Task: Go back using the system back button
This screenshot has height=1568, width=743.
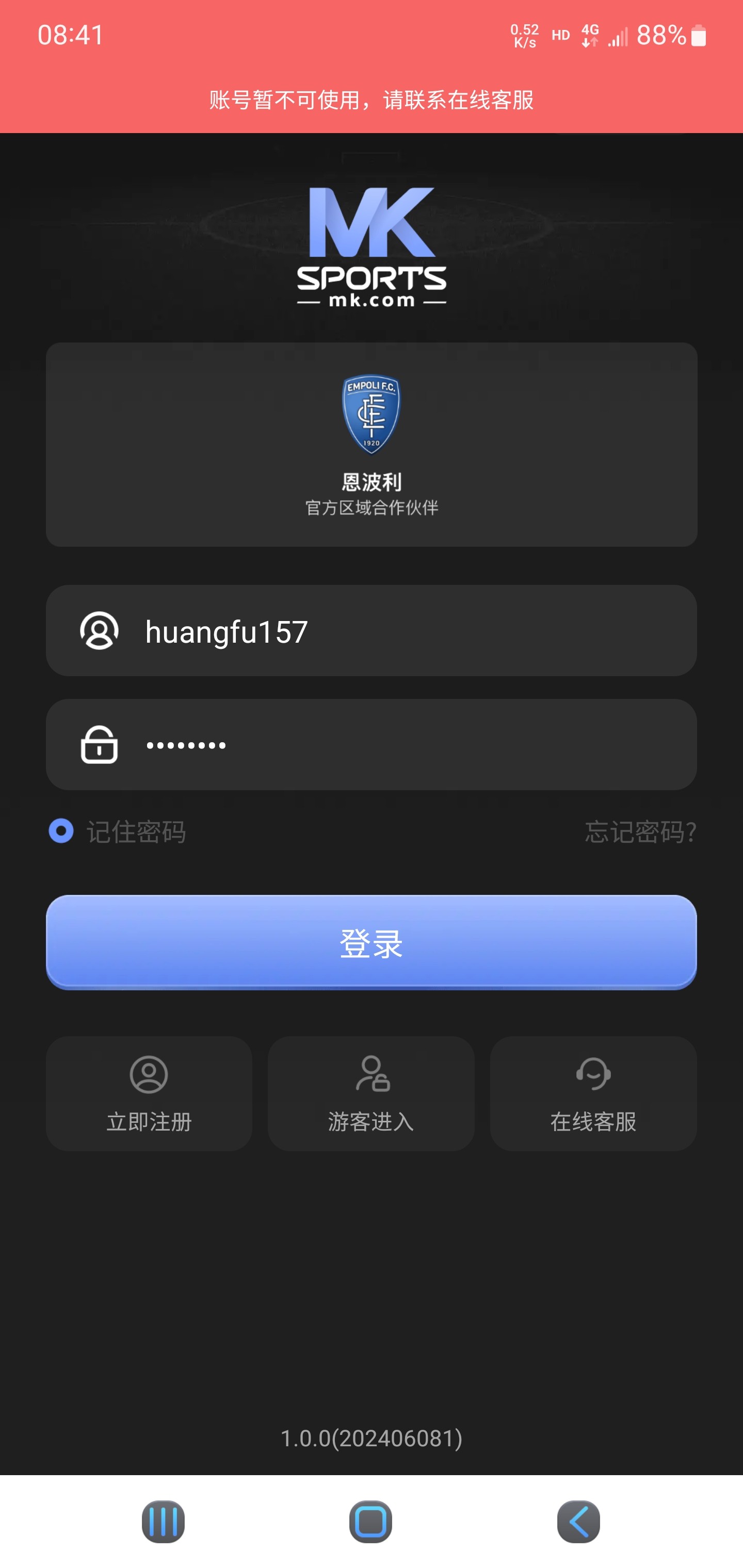Action: (578, 1522)
